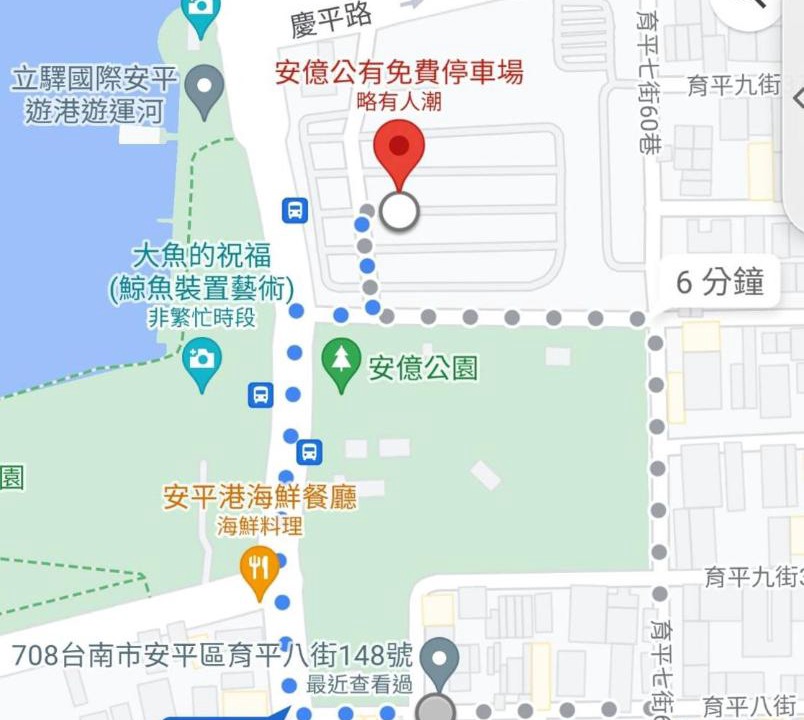Select the bus stop beside the parking lot
This screenshot has width=804, height=720.
[x=295, y=211]
